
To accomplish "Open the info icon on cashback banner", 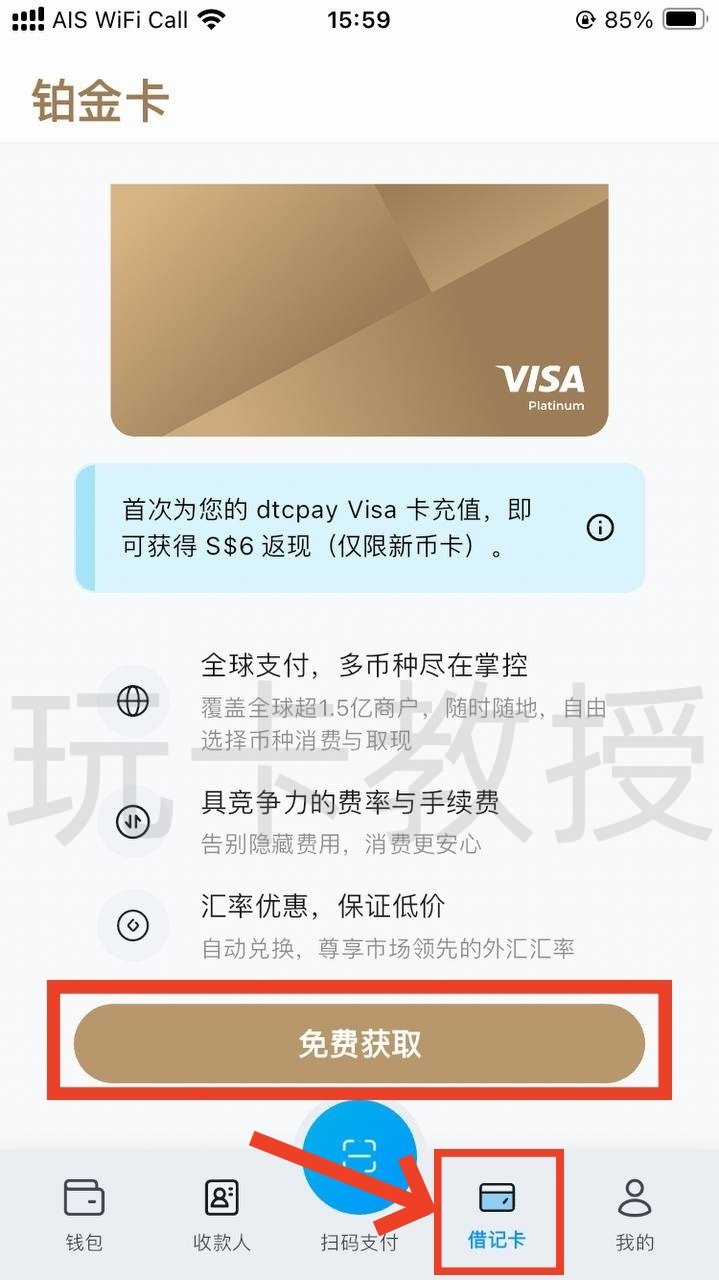I will pyautogui.click(x=600, y=527).
